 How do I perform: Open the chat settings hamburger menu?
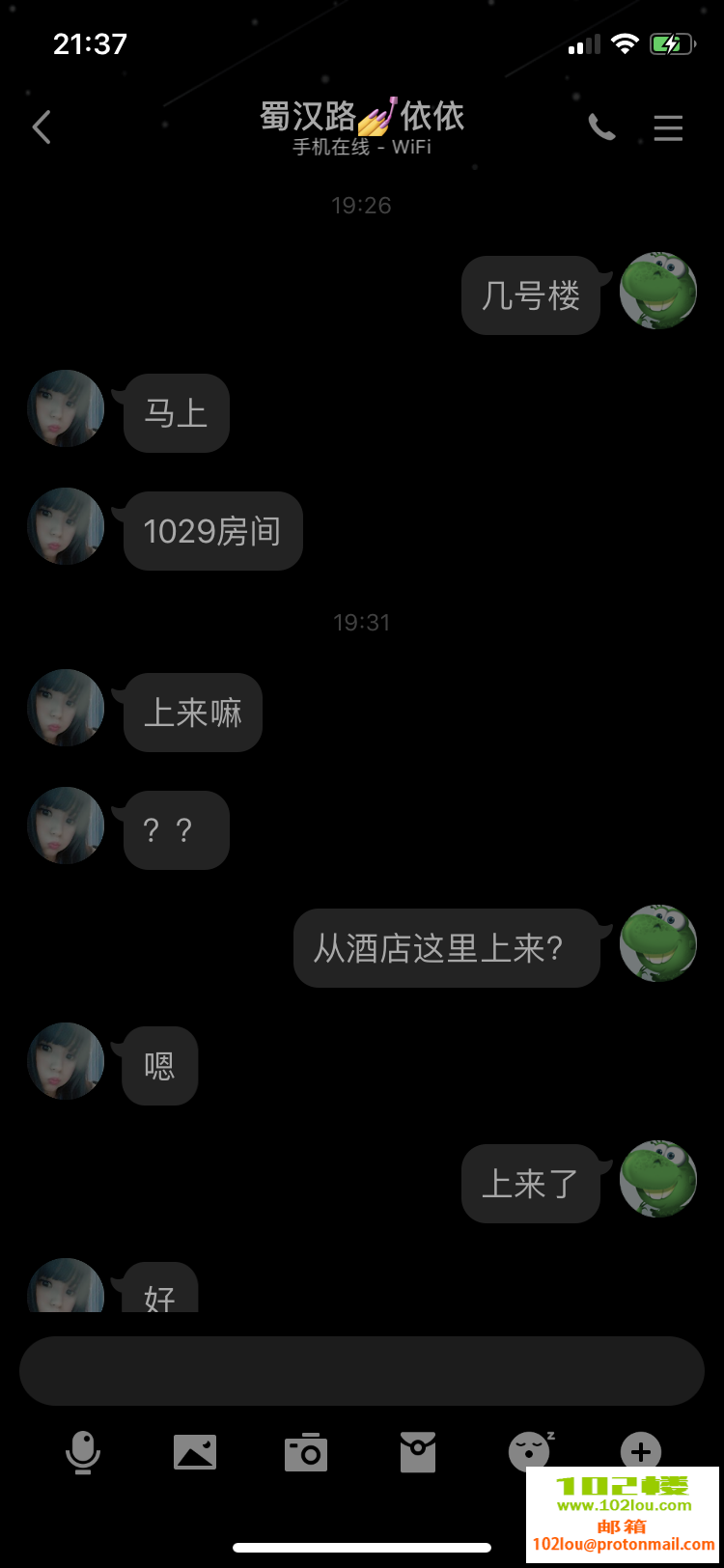[668, 128]
